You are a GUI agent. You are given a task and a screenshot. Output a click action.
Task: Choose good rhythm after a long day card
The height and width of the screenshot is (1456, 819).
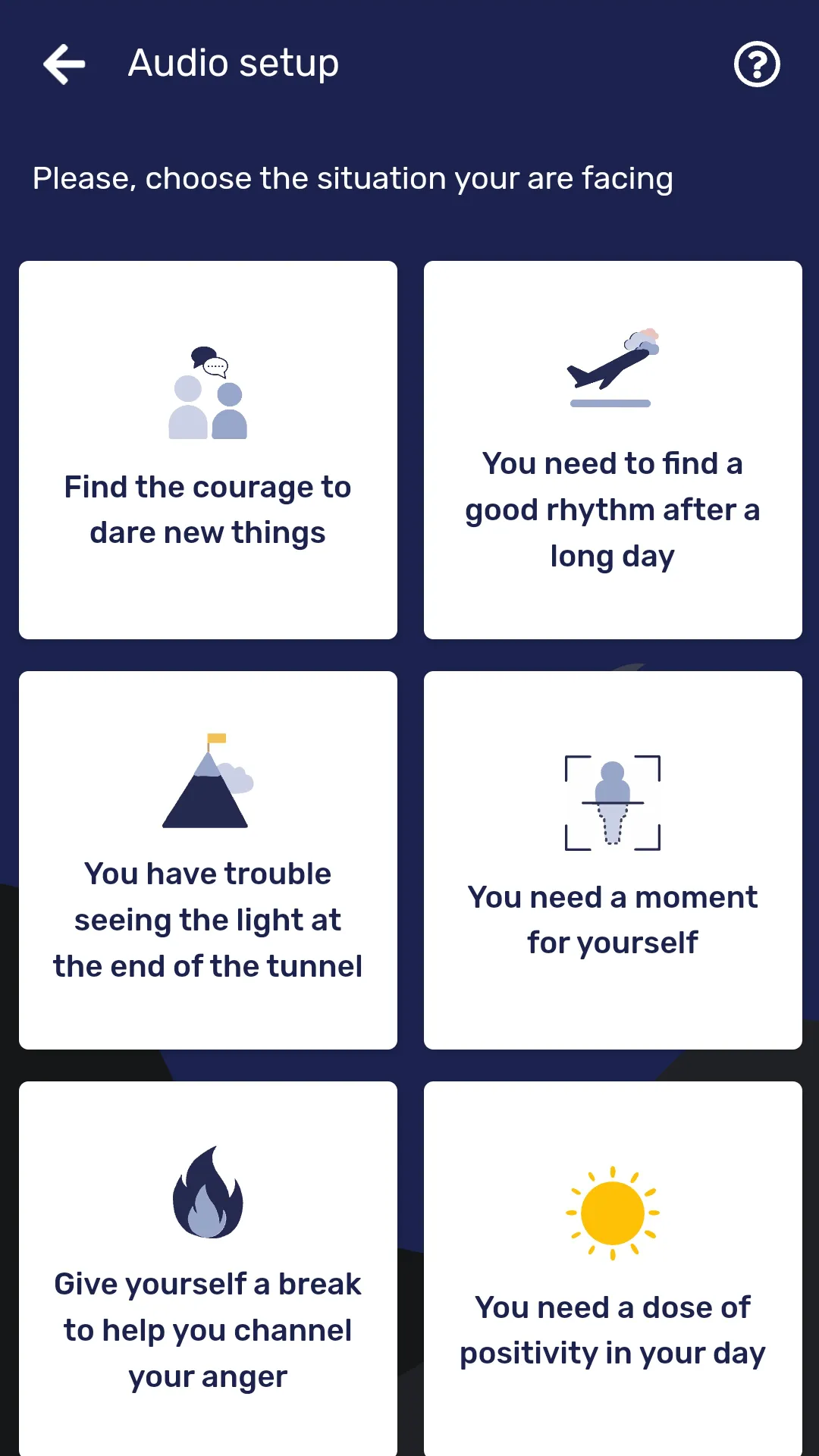(613, 450)
